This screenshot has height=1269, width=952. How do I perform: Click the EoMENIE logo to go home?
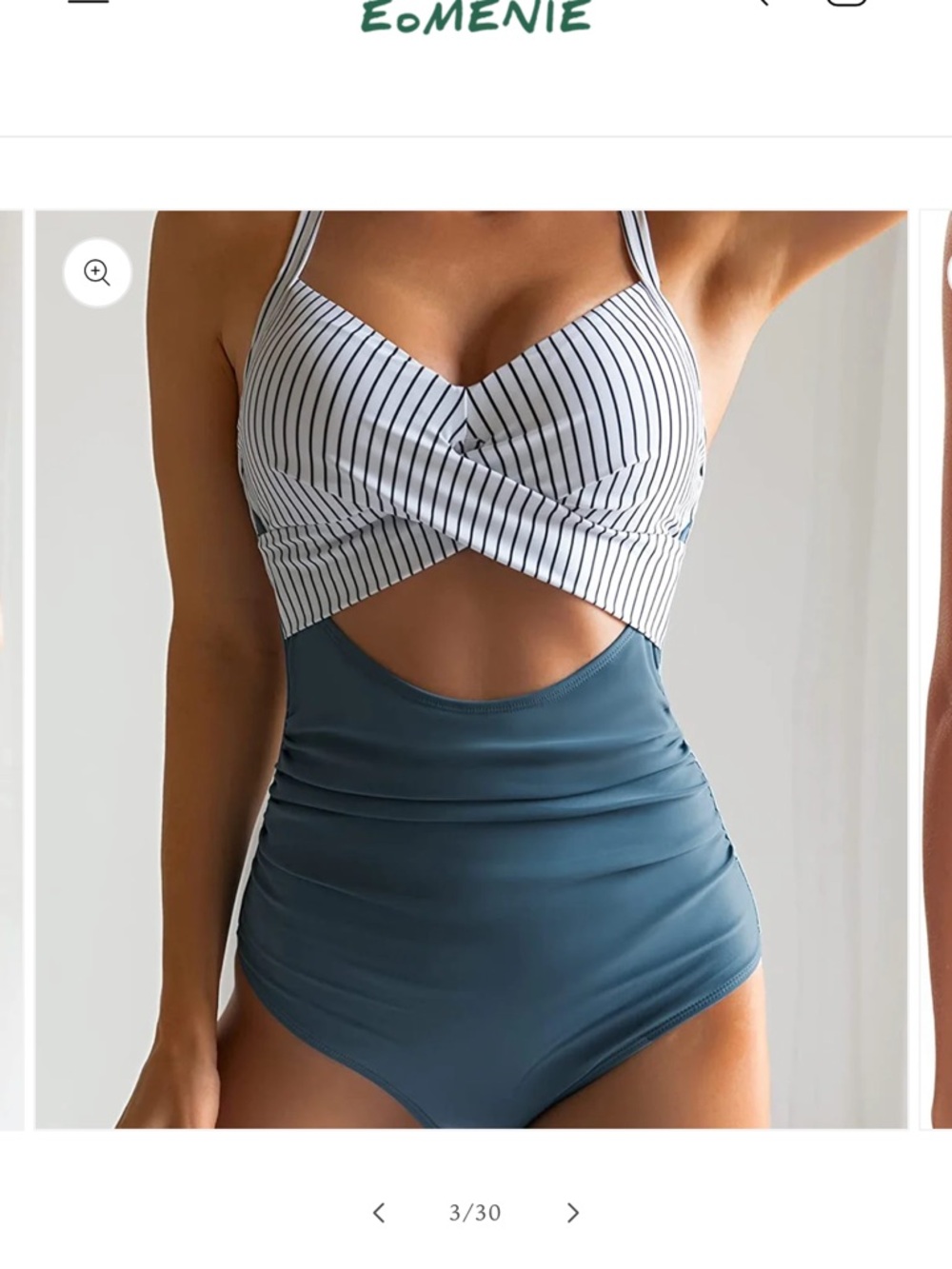[x=476, y=14]
